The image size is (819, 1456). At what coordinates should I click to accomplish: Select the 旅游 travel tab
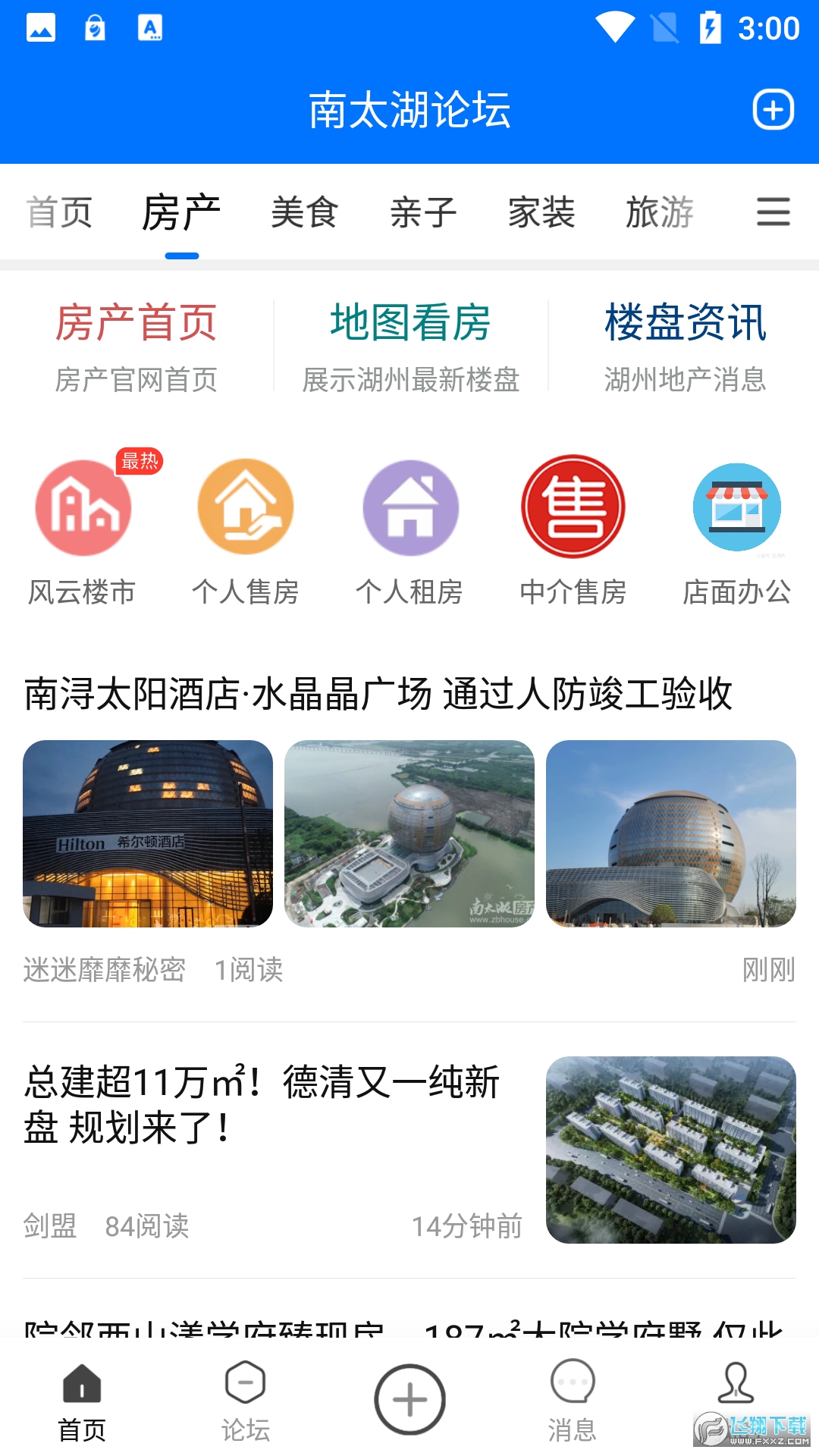pos(660,213)
